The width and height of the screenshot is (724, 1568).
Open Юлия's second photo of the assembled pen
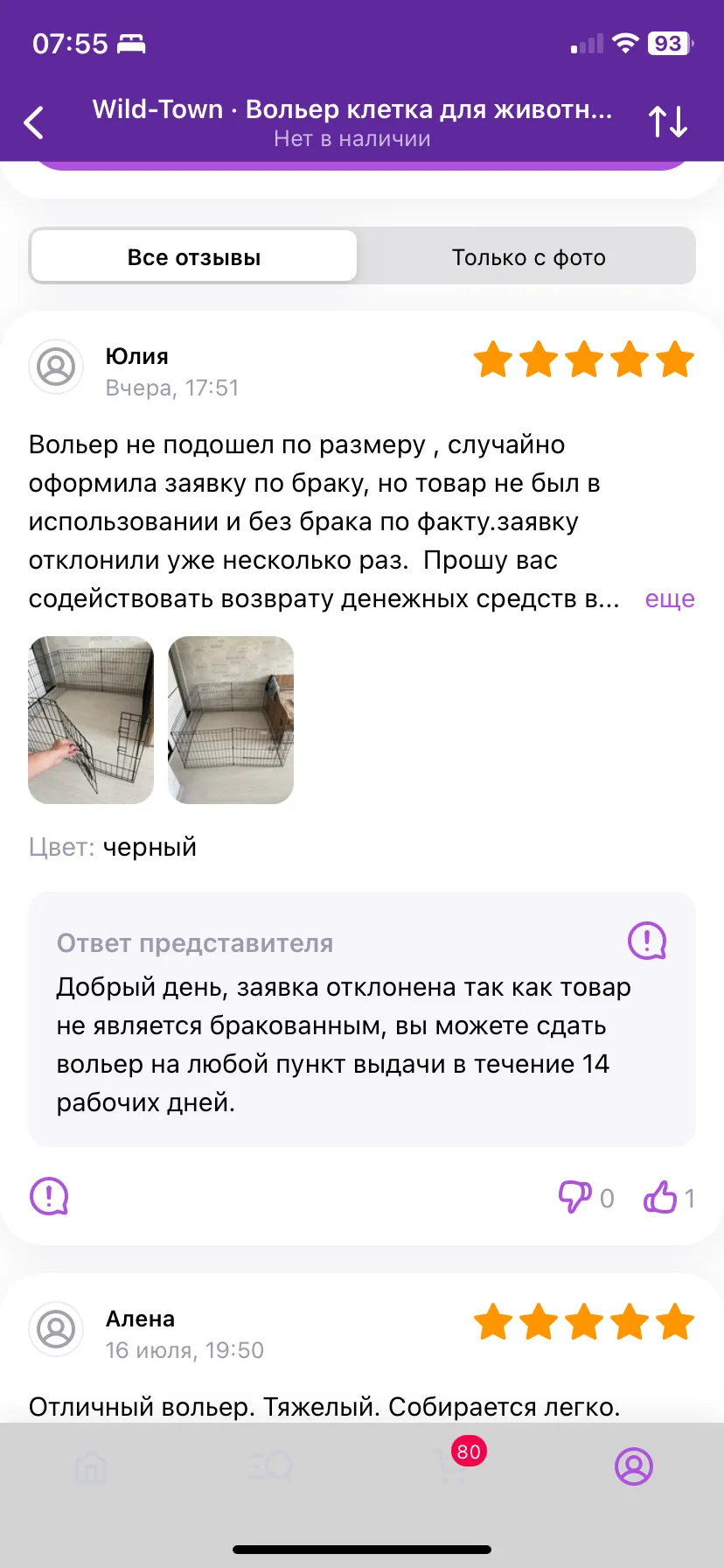pyautogui.click(x=231, y=719)
